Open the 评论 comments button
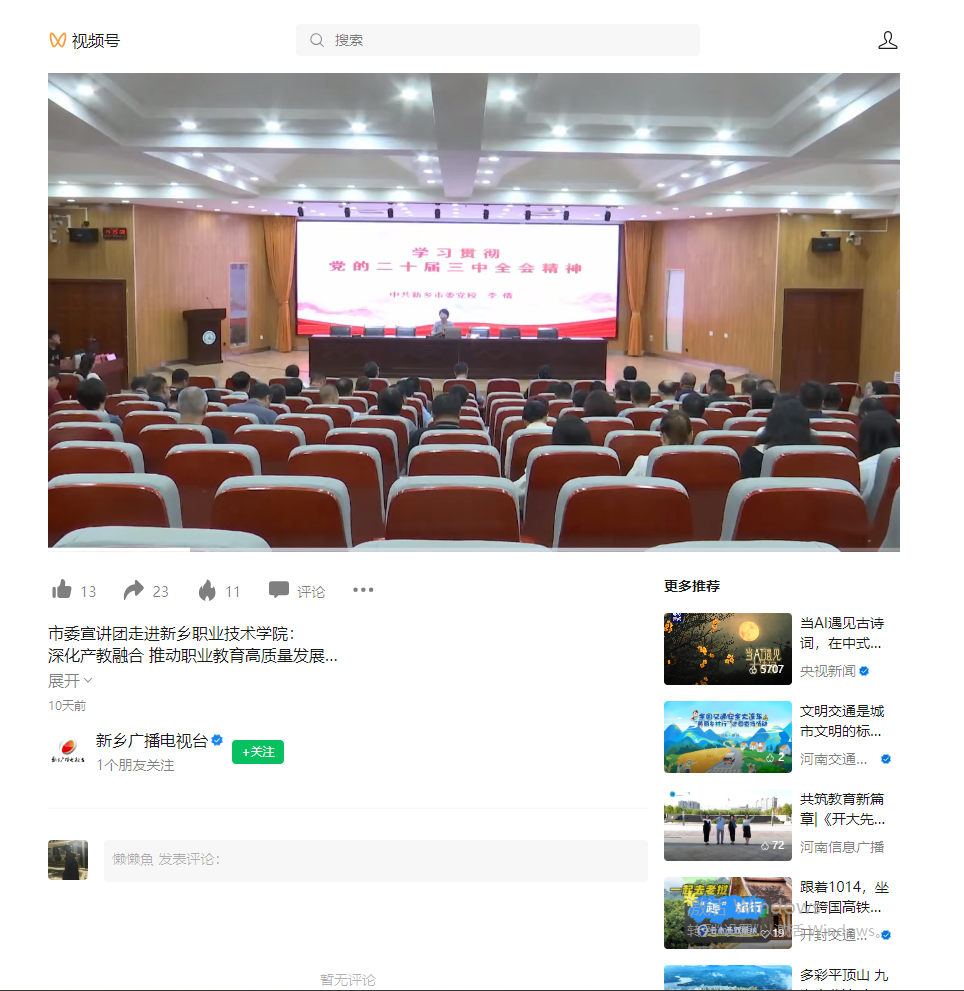The width and height of the screenshot is (964, 991). point(297,591)
